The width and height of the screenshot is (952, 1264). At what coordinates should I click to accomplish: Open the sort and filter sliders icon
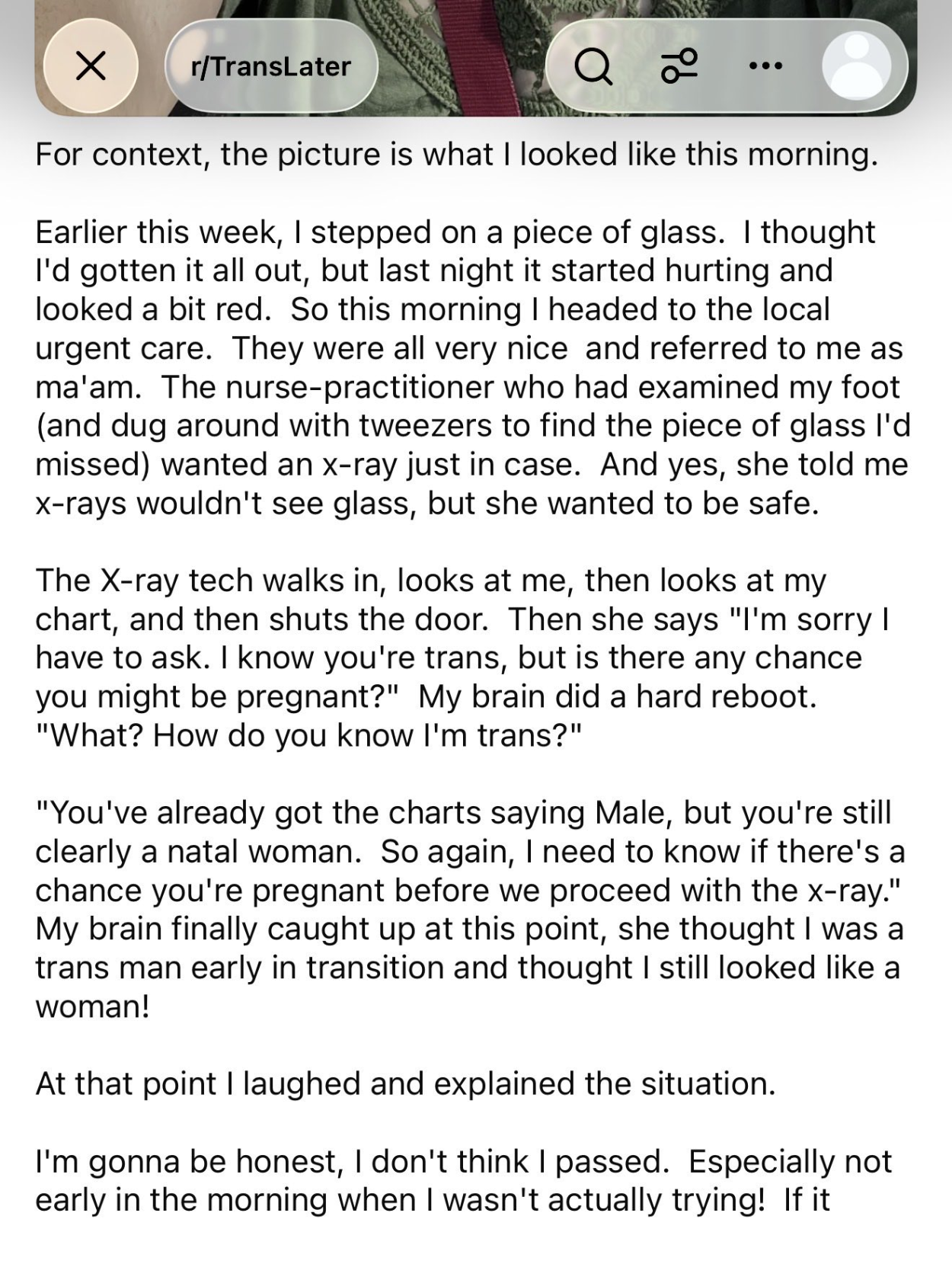[x=679, y=66]
